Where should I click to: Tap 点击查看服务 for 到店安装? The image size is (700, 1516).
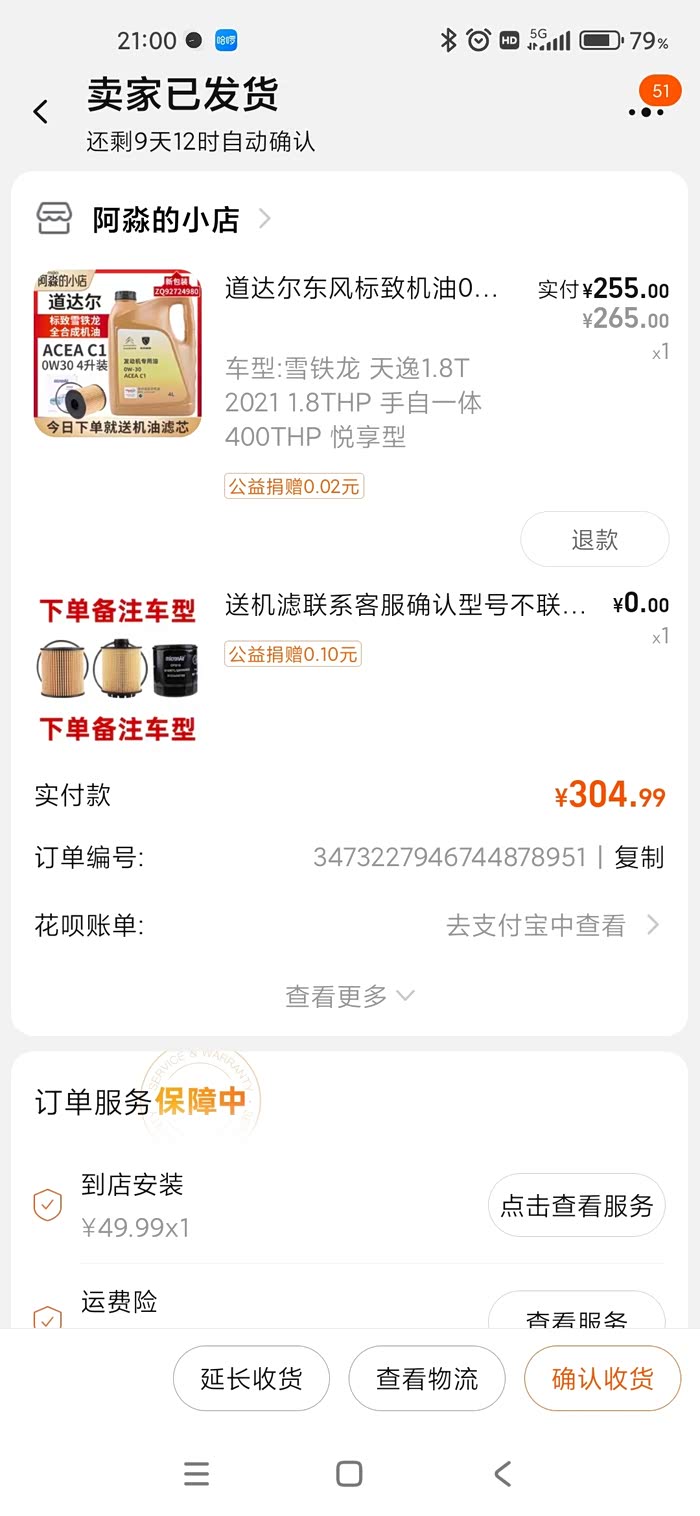[x=576, y=1205]
